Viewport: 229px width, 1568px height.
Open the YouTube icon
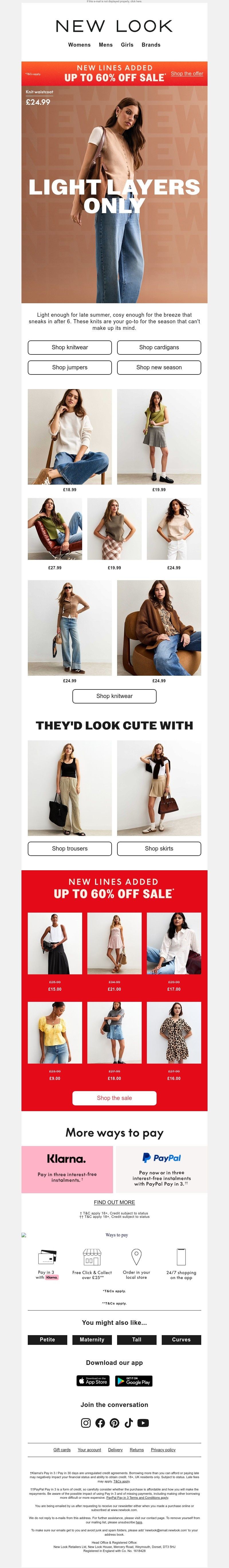point(143,1422)
